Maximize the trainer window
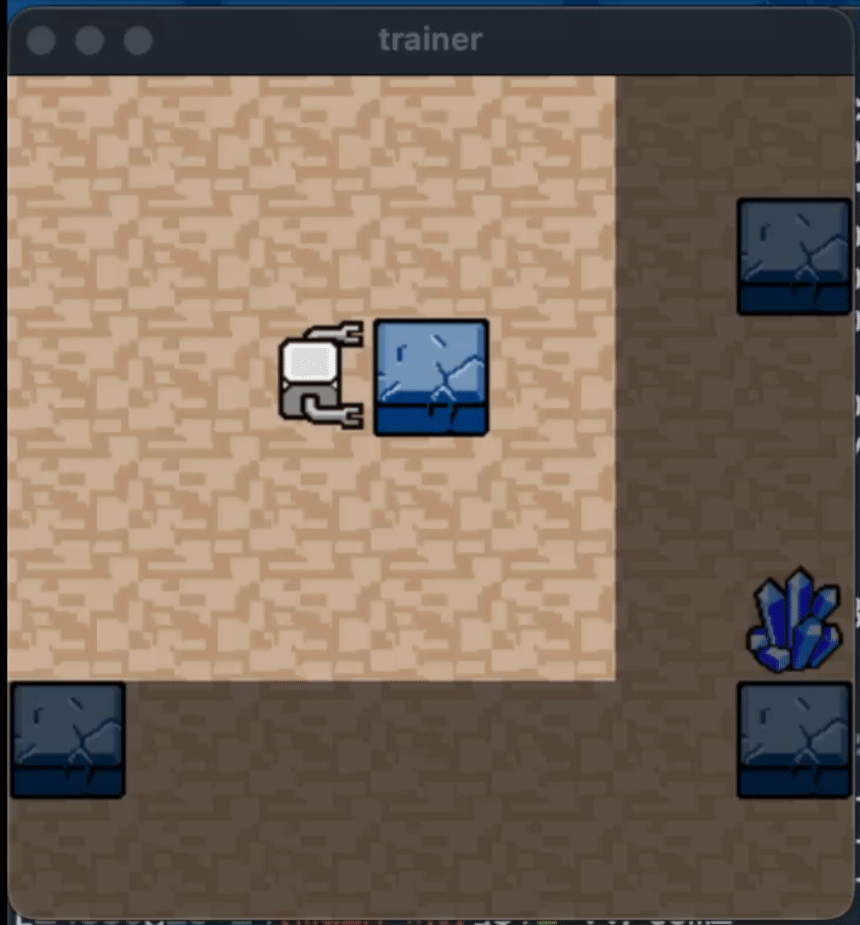Image resolution: width=860 pixels, height=925 pixels. click(x=138, y=41)
